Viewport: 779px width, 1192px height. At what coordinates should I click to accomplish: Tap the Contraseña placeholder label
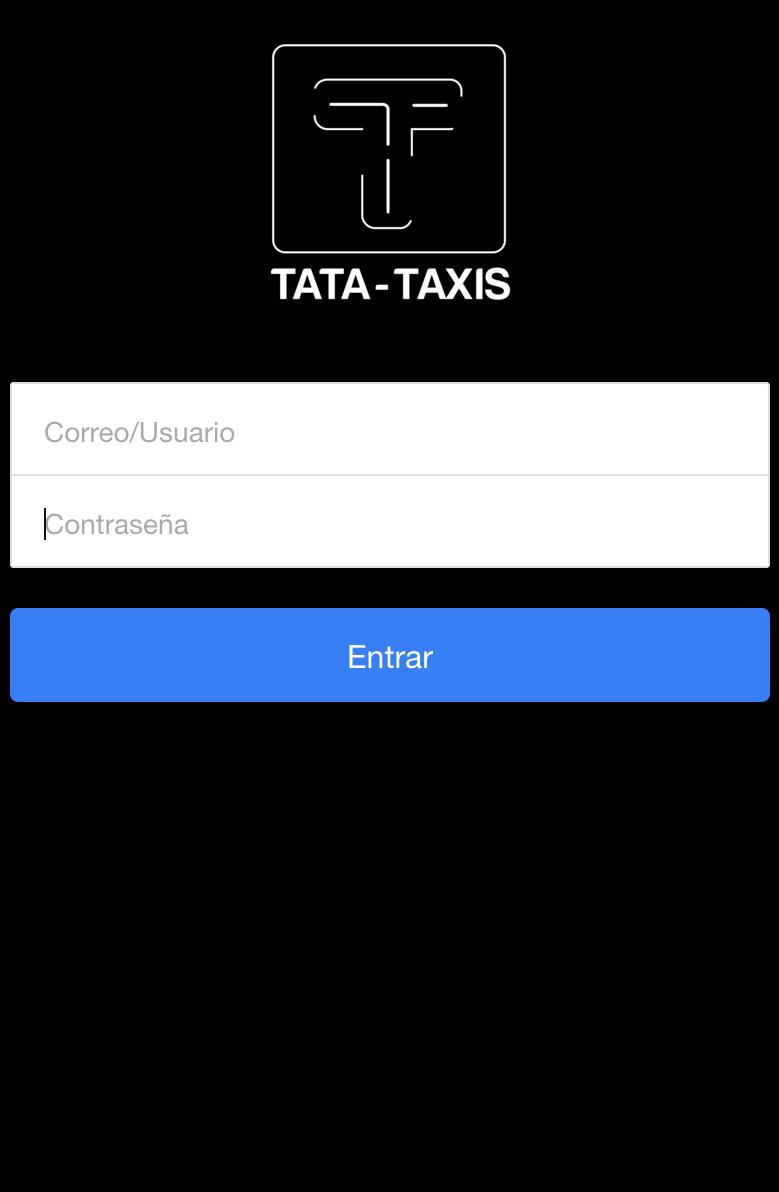point(117,523)
